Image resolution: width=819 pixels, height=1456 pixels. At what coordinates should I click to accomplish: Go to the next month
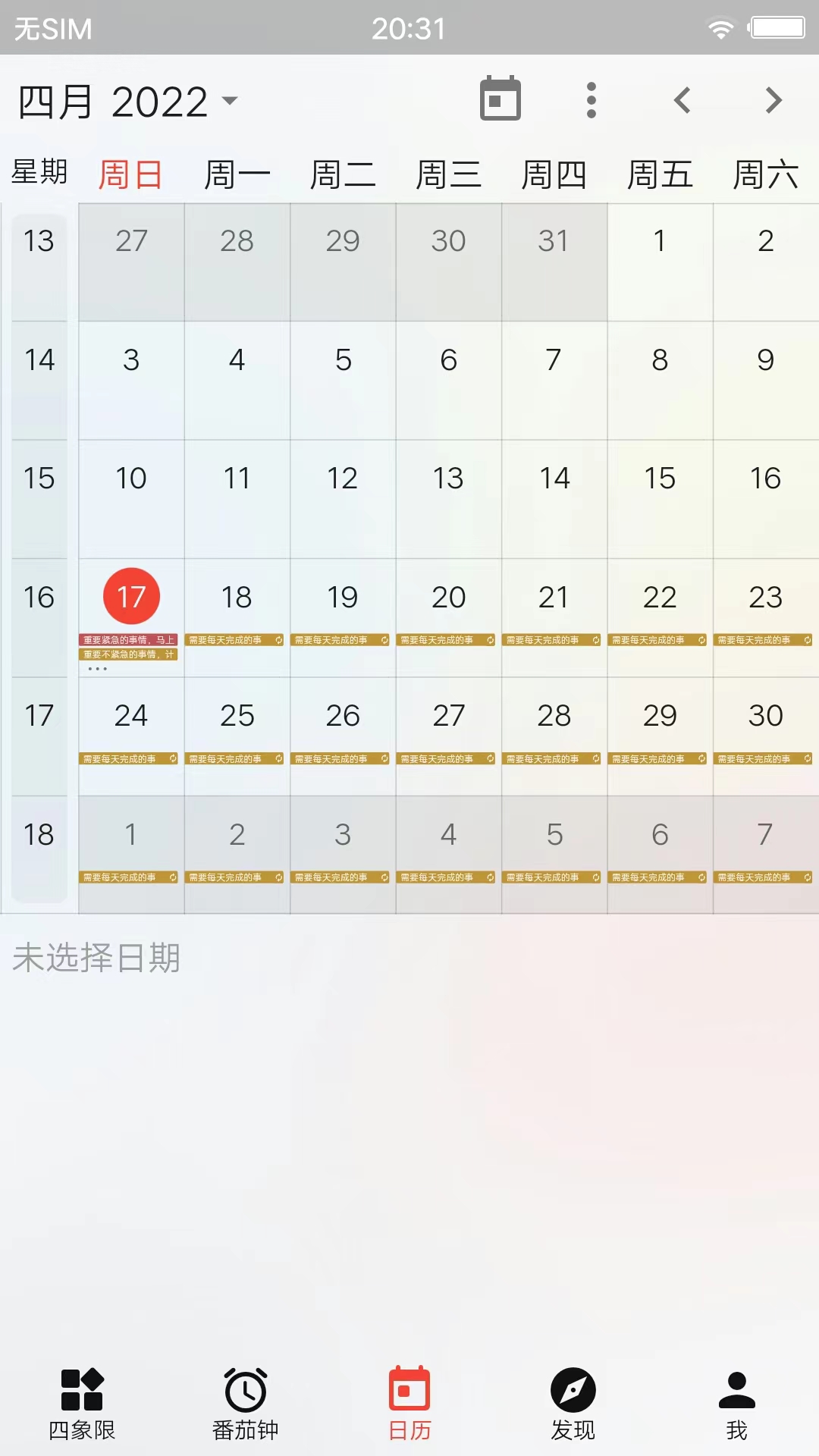click(773, 100)
